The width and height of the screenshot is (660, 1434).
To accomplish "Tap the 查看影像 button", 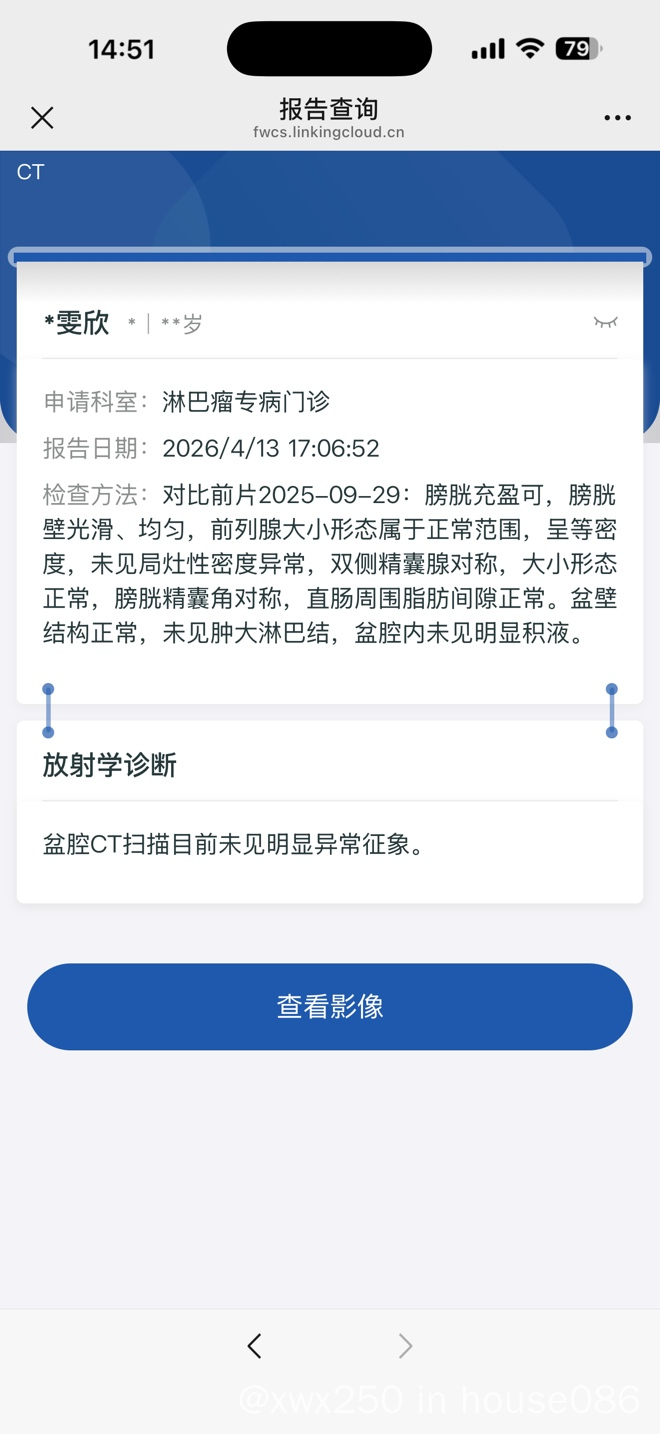I will pyautogui.click(x=330, y=1007).
